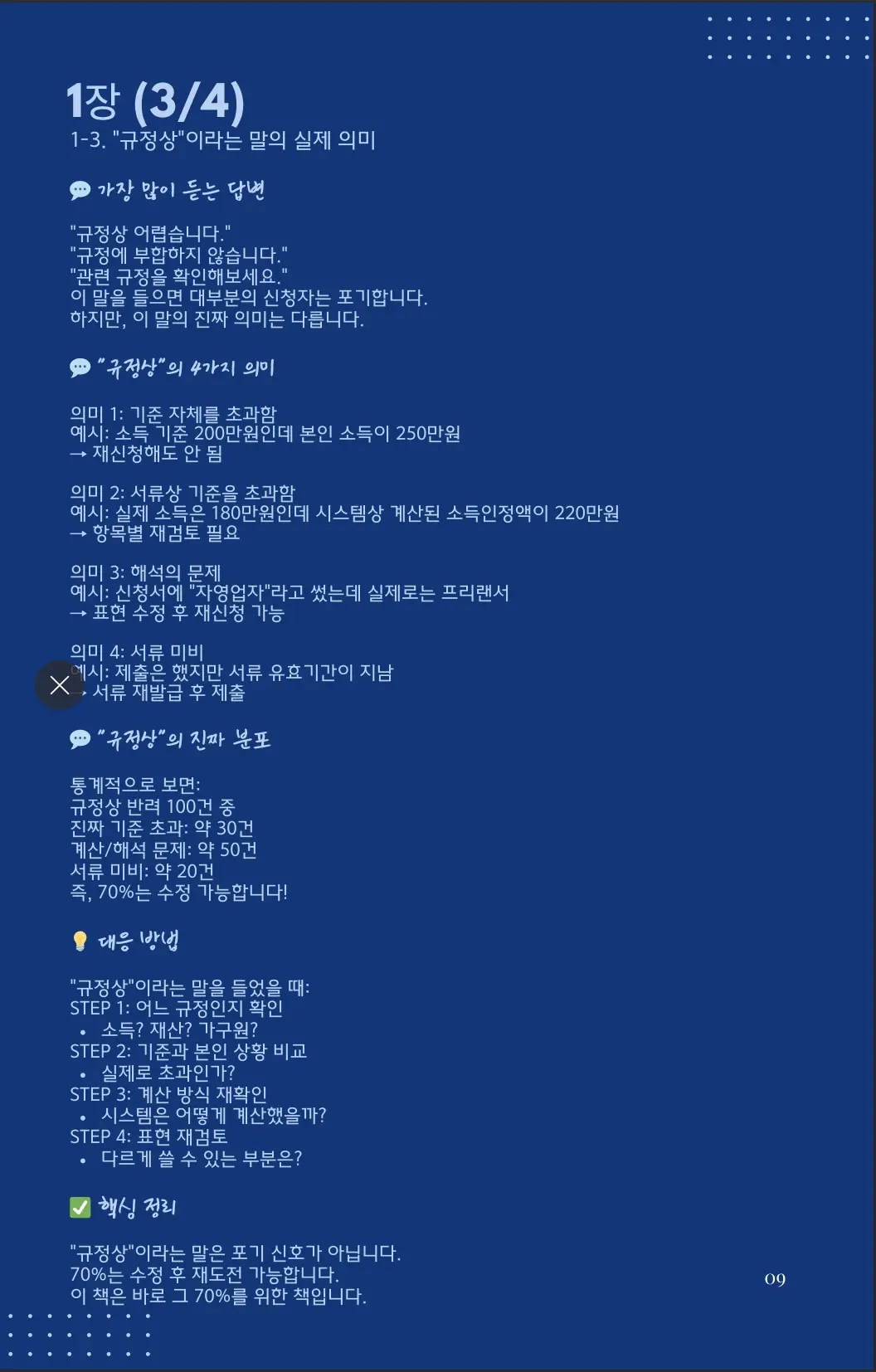Select the 1장 (3/4) chapter heading

click(x=154, y=101)
